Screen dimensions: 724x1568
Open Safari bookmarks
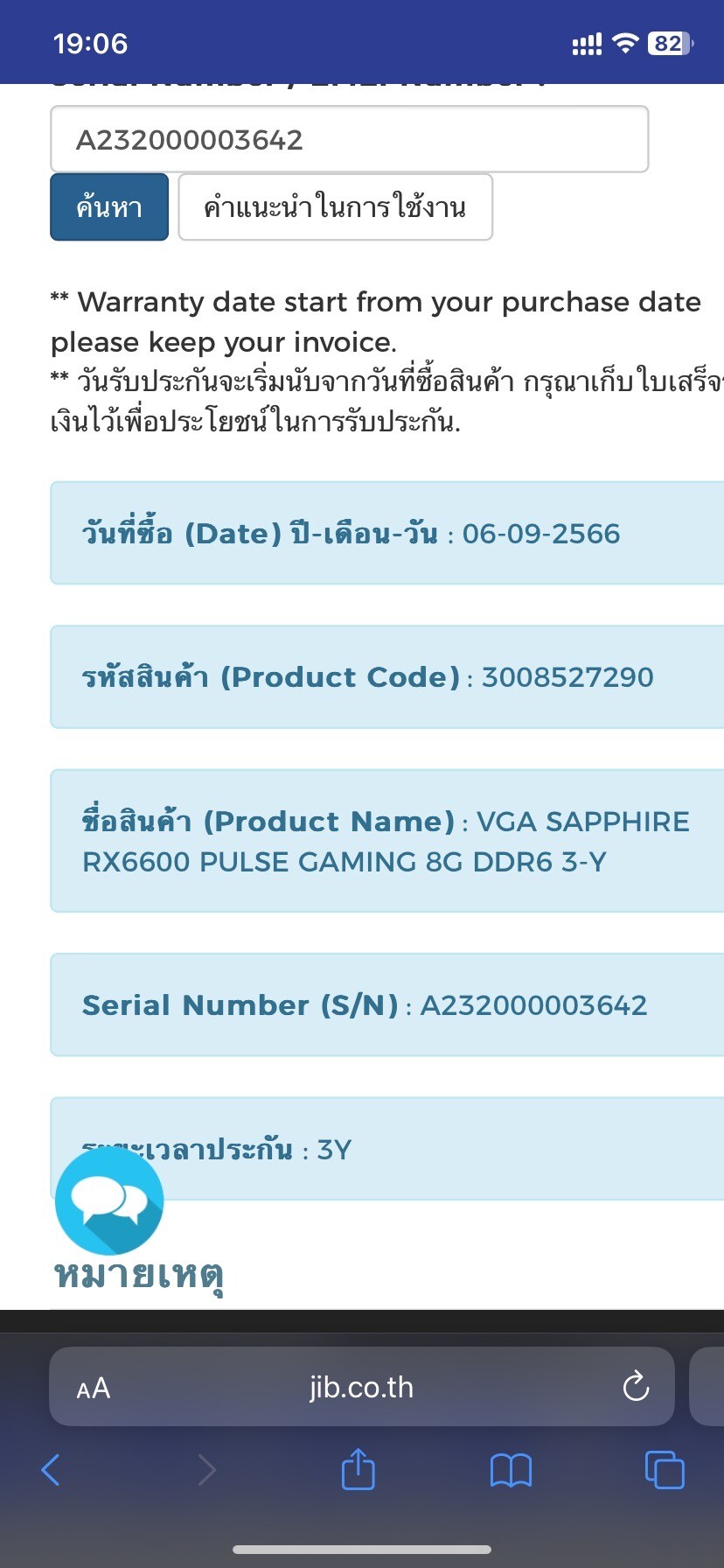tap(511, 1470)
